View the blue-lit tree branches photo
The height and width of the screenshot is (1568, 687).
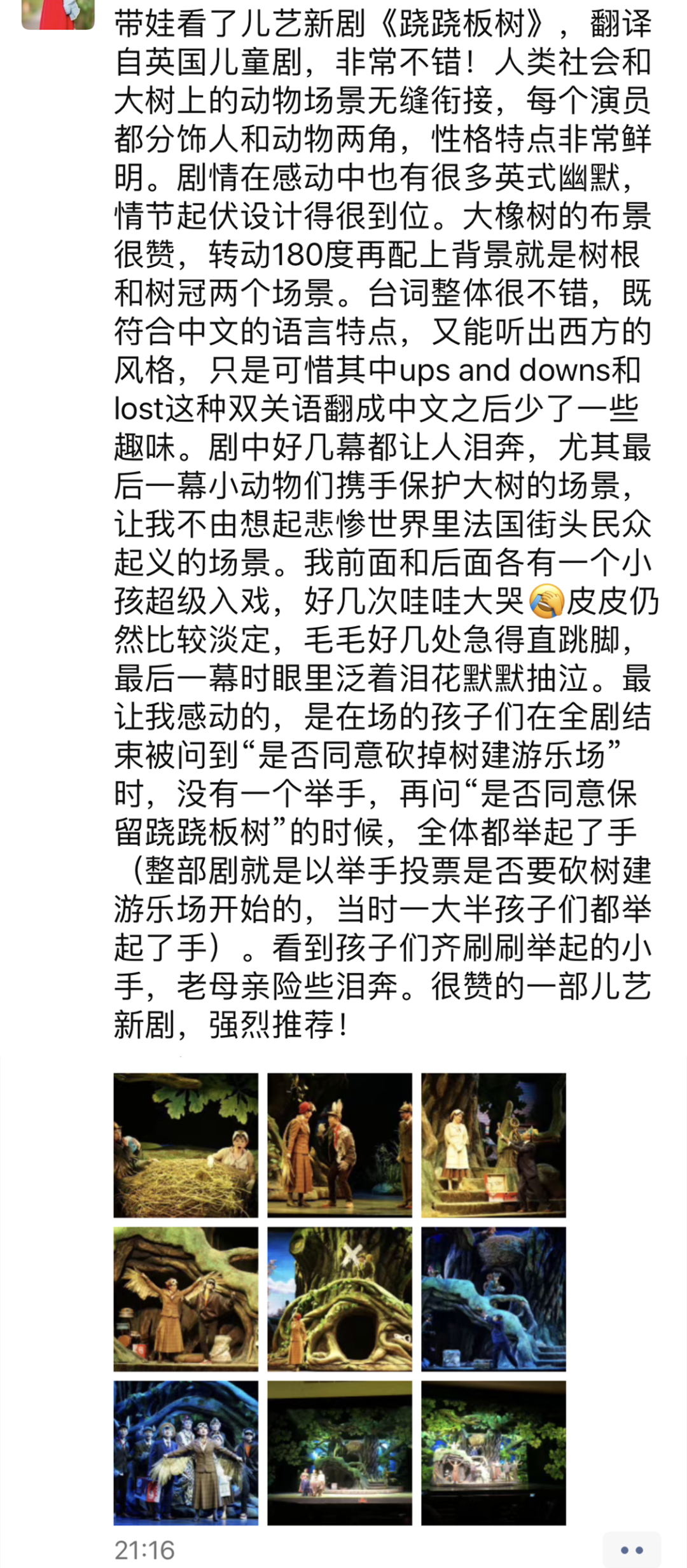(494, 1299)
